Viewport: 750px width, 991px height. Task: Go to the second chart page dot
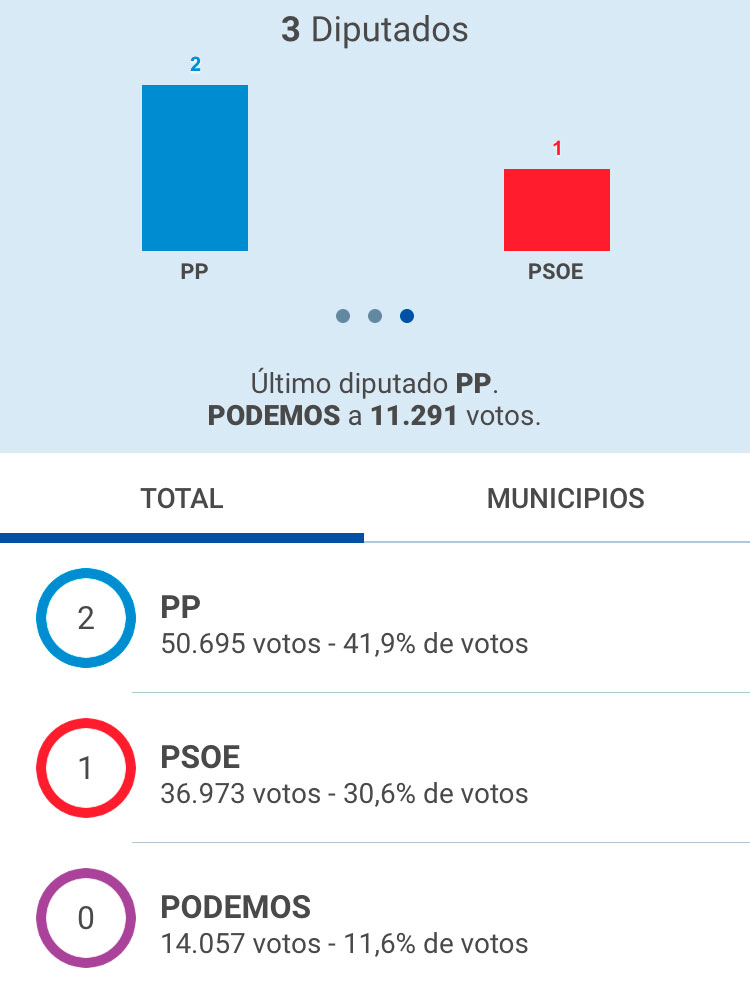(375, 316)
